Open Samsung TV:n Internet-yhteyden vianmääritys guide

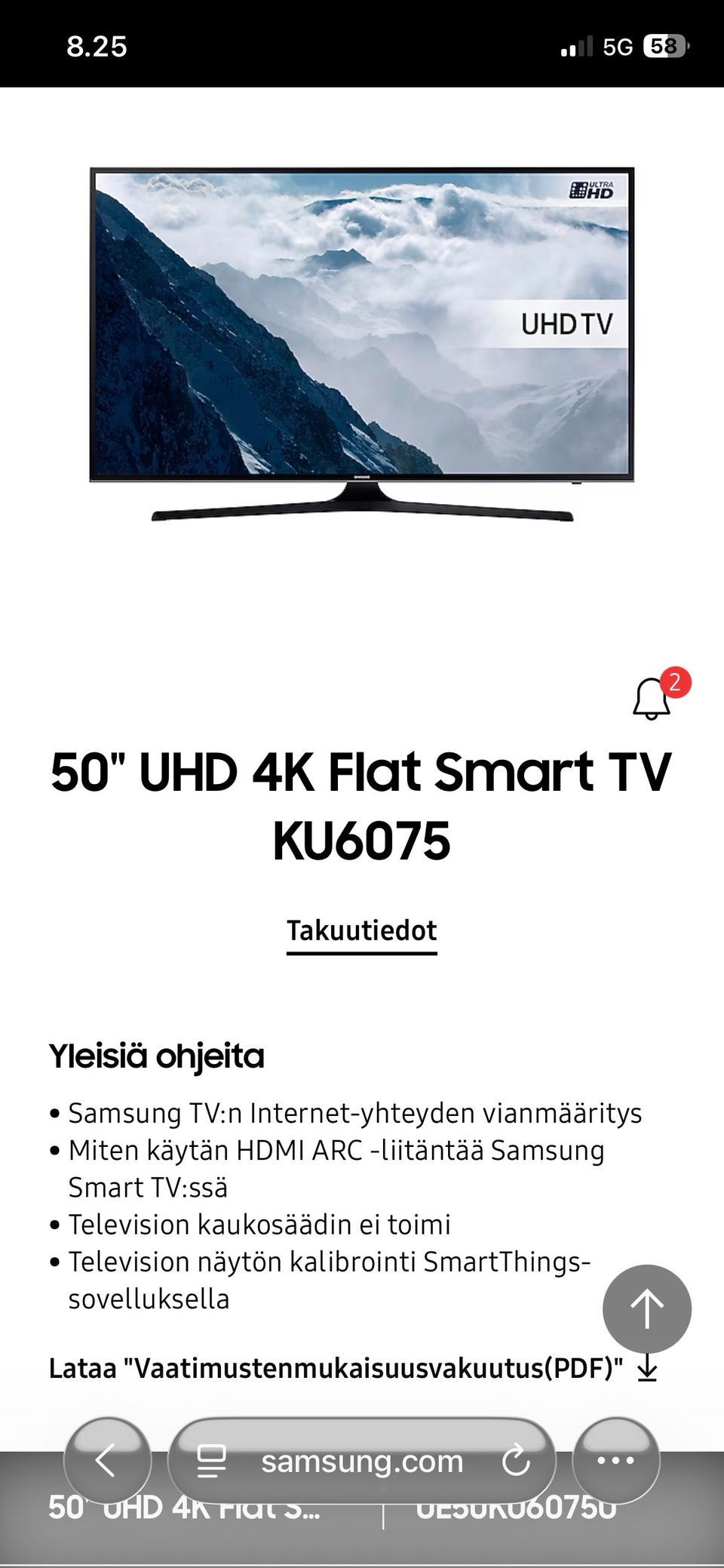tap(354, 1113)
